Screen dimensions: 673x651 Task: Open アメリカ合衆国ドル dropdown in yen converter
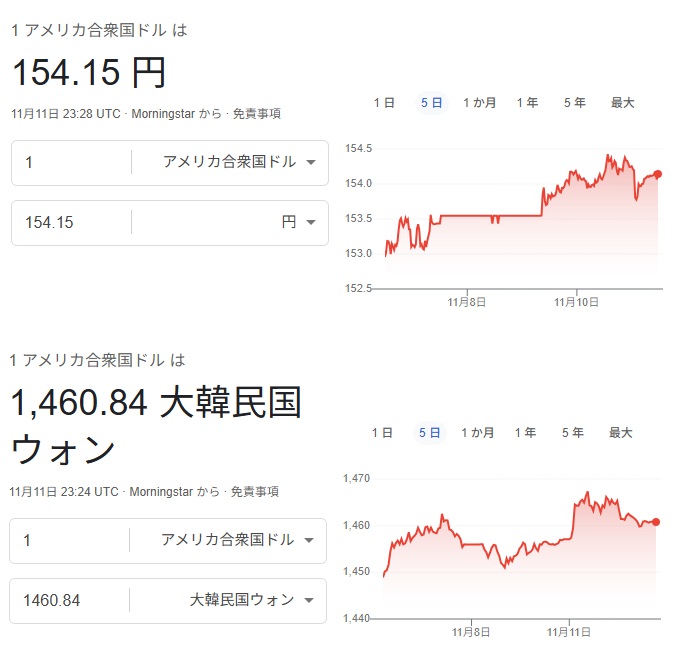pos(238,162)
